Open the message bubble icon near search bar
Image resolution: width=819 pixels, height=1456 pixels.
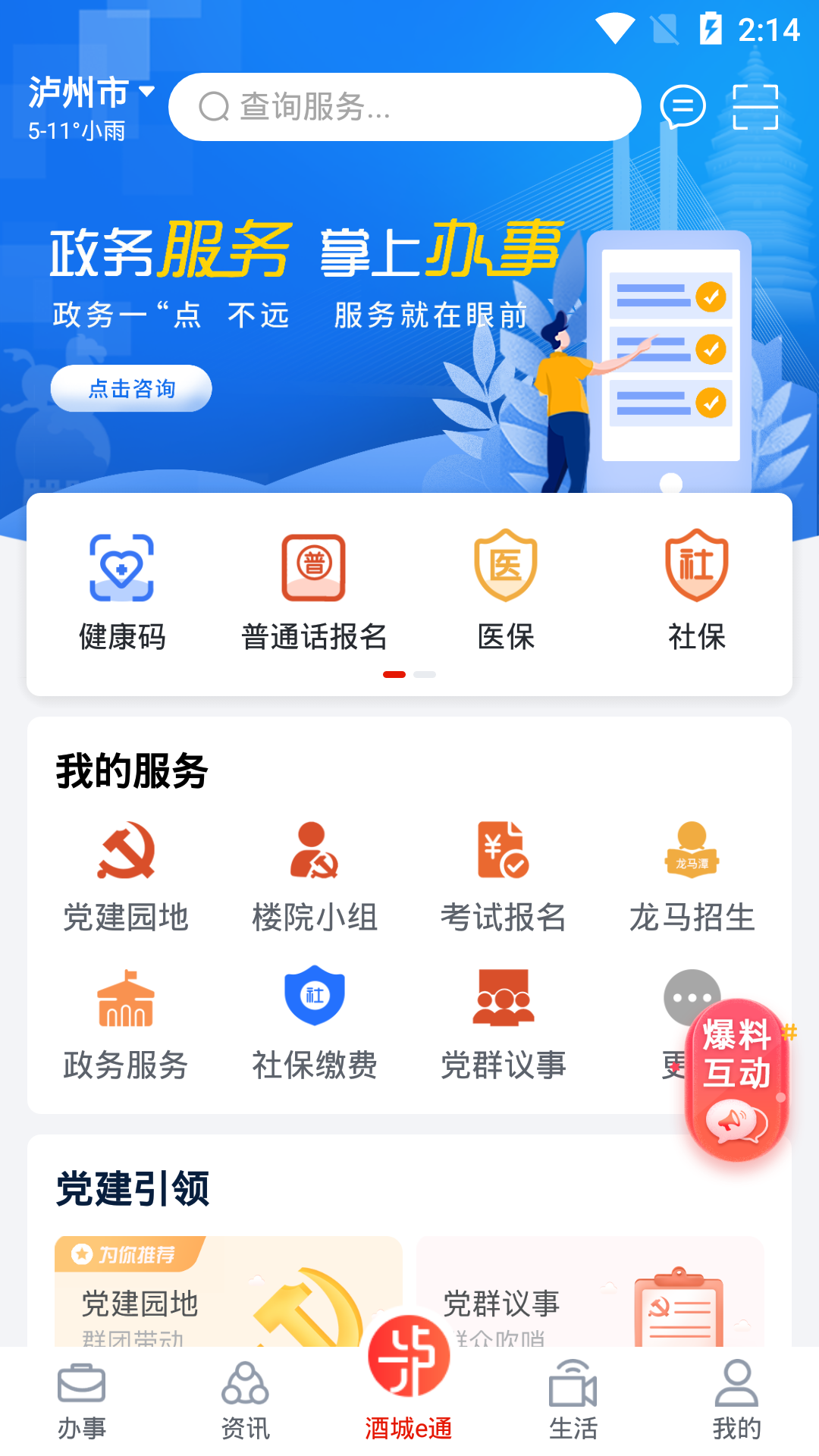(x=682, y=107)
